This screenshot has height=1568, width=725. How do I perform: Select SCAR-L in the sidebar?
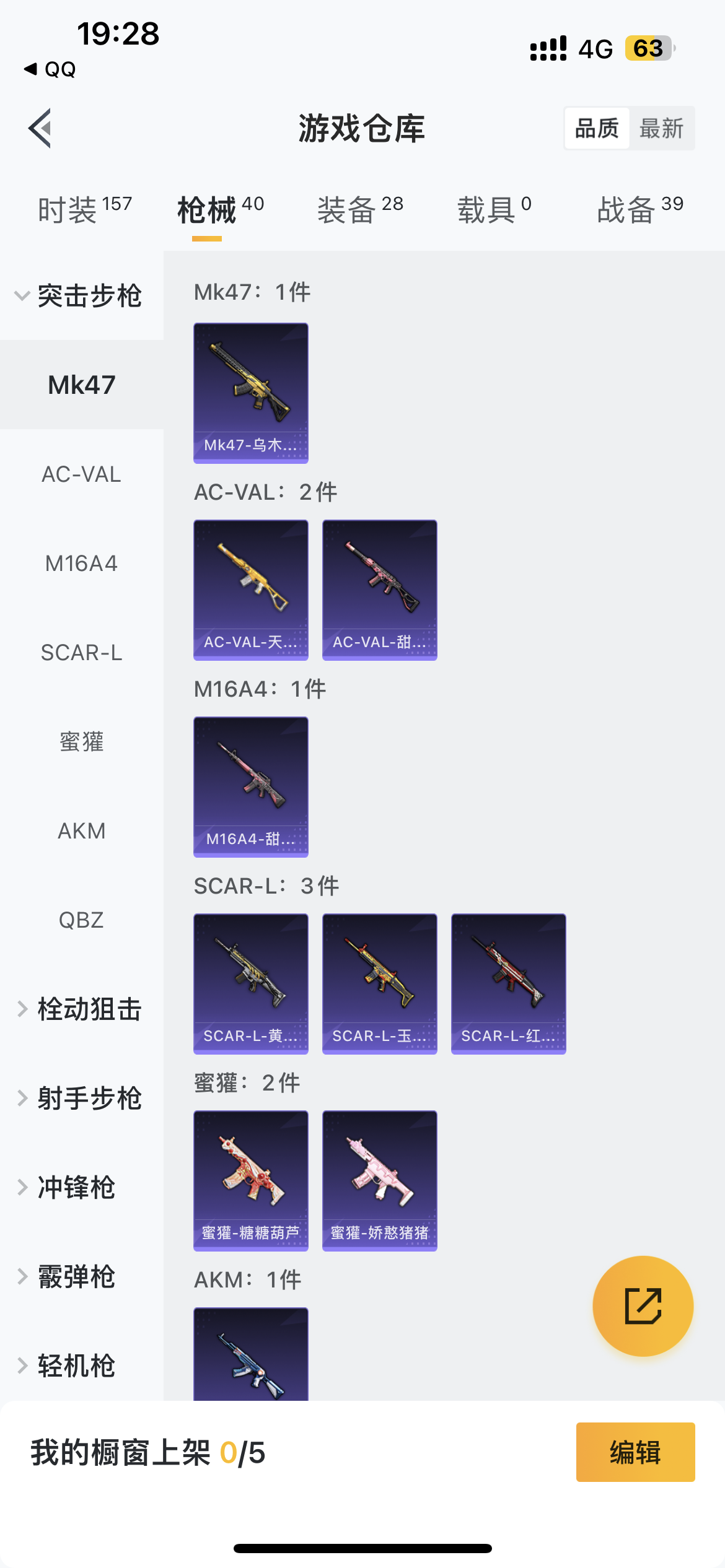82,653
